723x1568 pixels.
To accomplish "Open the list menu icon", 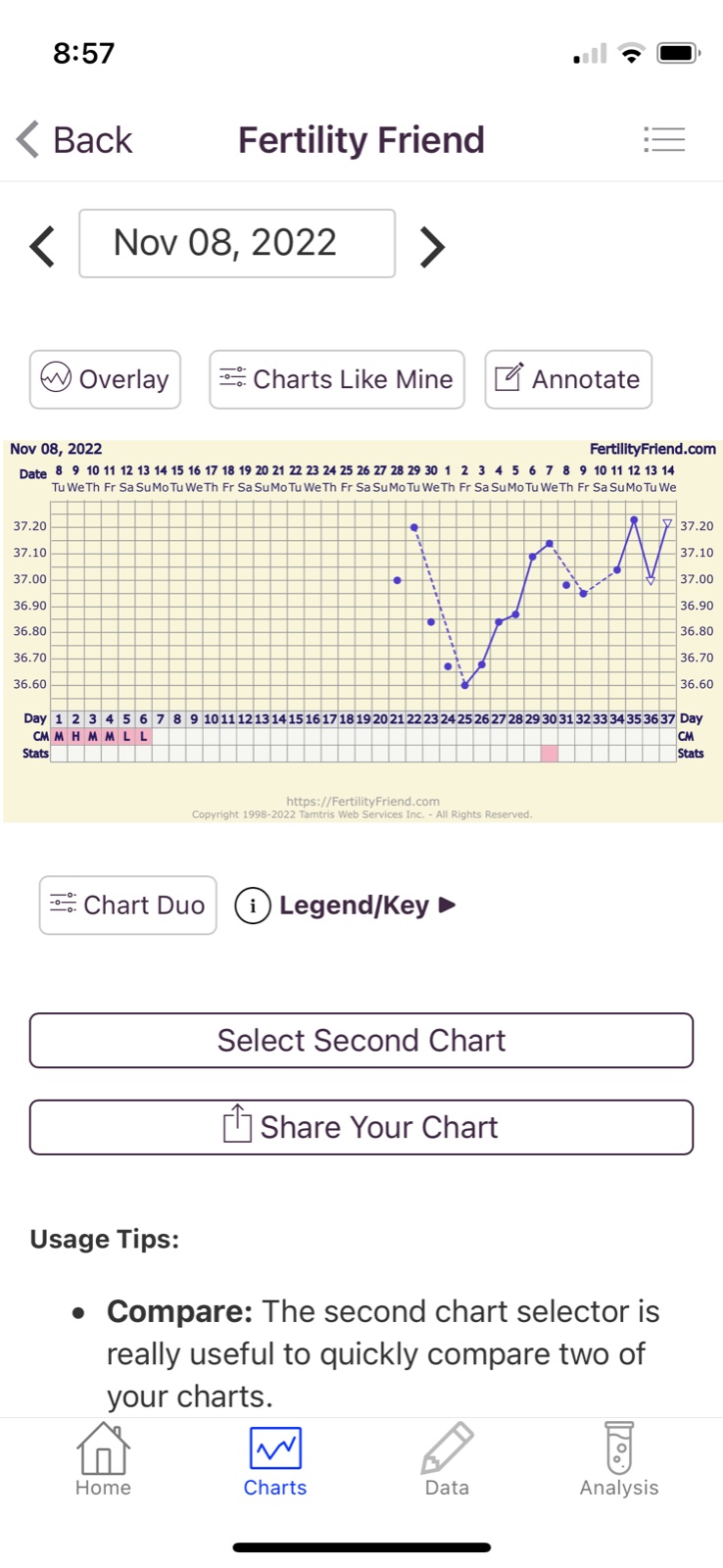I will (663, 140).
